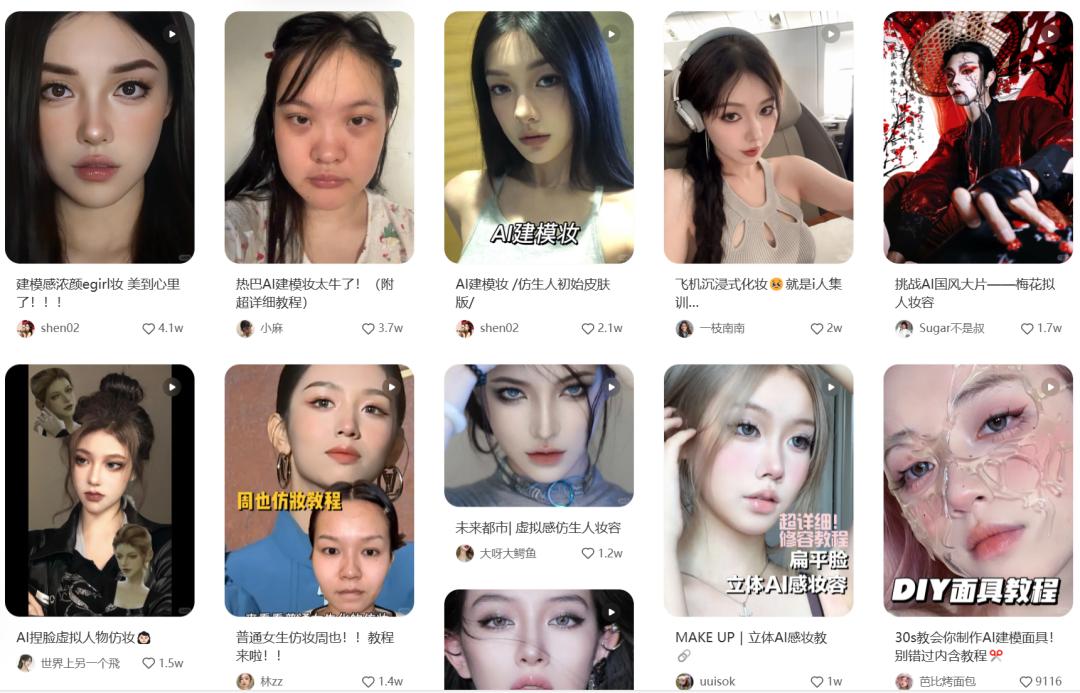Open the 挑战AI国风大片 梅花拟人妆容 post
1080x693 pixels.
click(x=978, y=137)
